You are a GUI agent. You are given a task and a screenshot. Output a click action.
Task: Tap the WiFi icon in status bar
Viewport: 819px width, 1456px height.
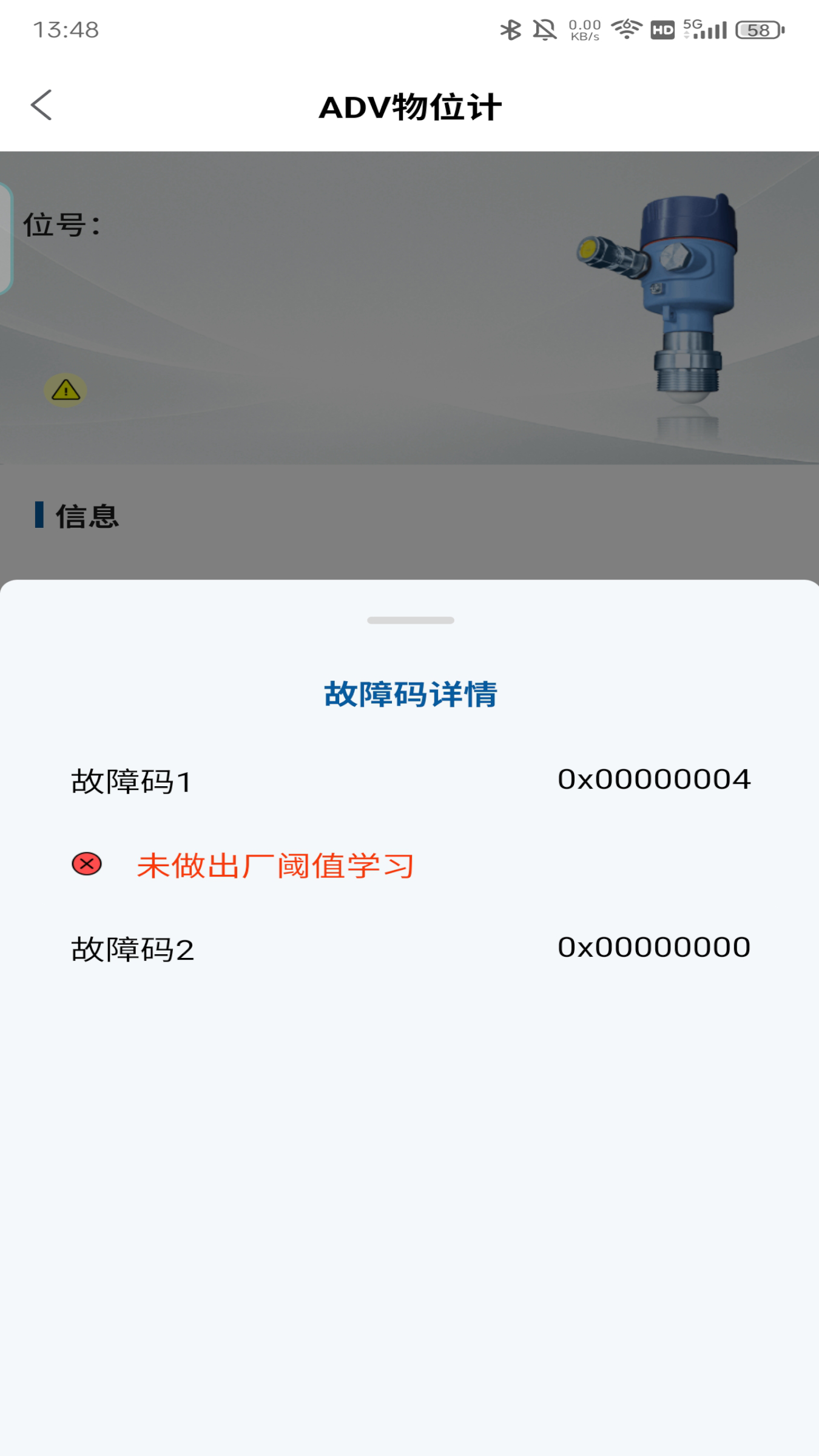[624, 29]
